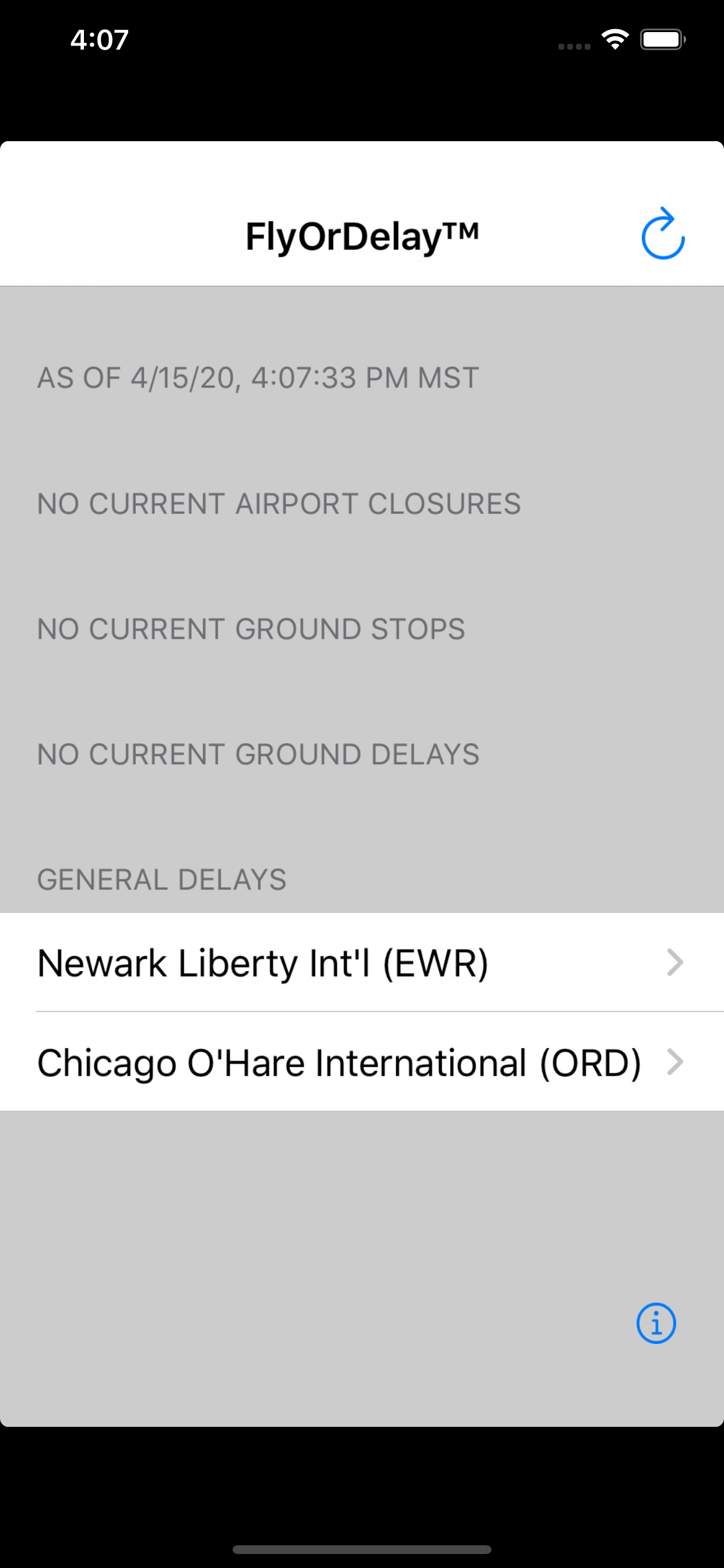Open Newark Liberty Int'l (EWR) delay details
This screenshot has width=724, height=1568.
click(361, 963)
